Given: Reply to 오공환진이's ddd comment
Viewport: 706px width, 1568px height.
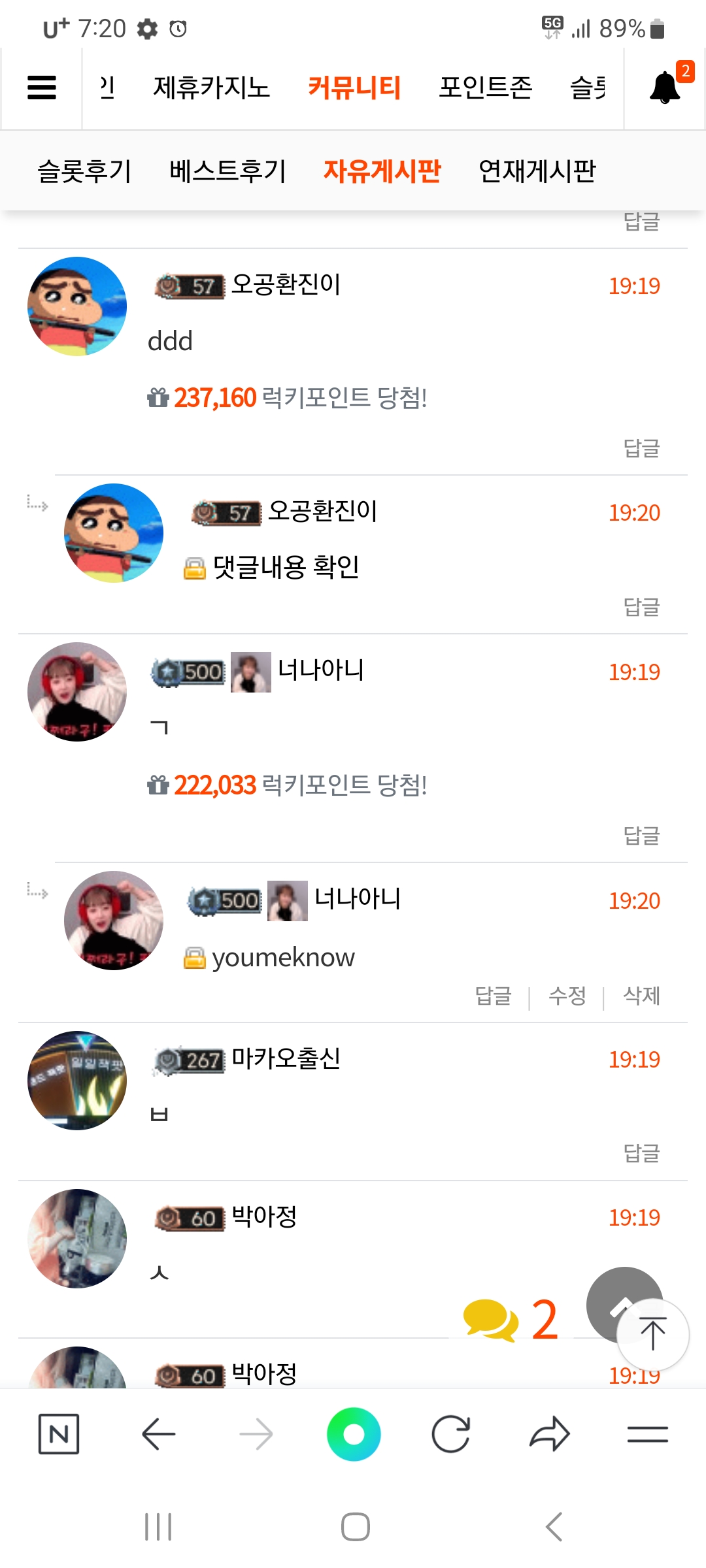Looking at the screenshot, I should pyautogui.click(x=641, y=448).
